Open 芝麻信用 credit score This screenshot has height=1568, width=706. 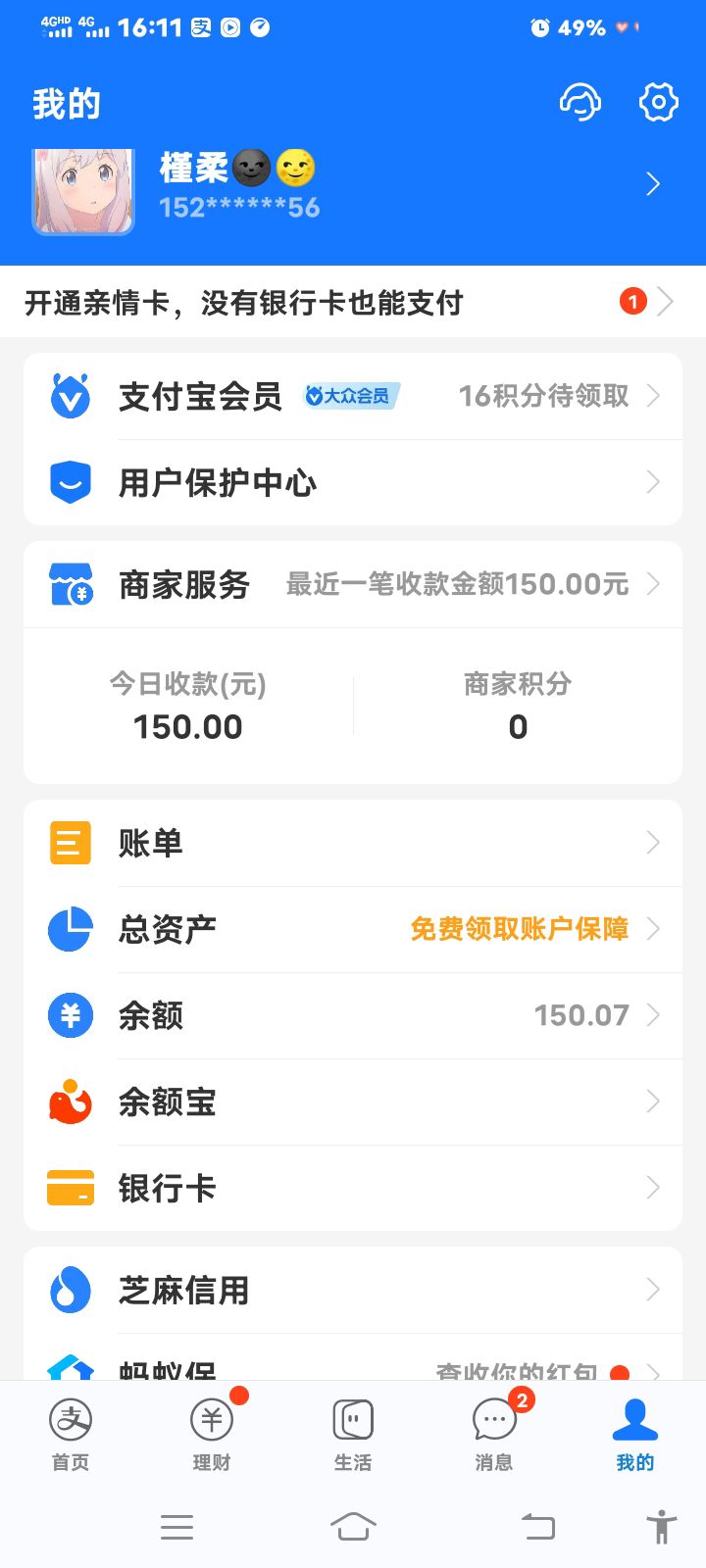[x=353, y=1290]
